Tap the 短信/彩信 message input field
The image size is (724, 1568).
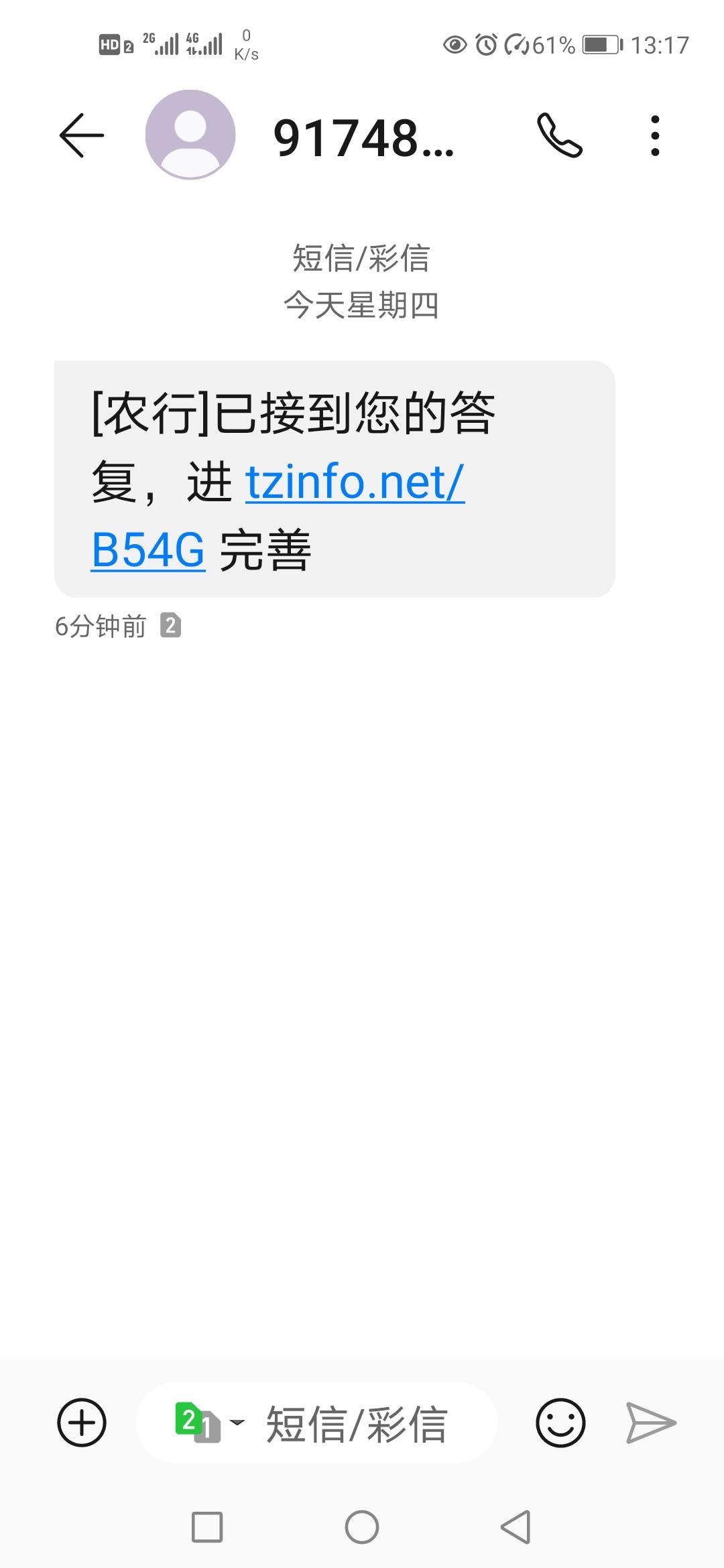tap(355, 1422)
